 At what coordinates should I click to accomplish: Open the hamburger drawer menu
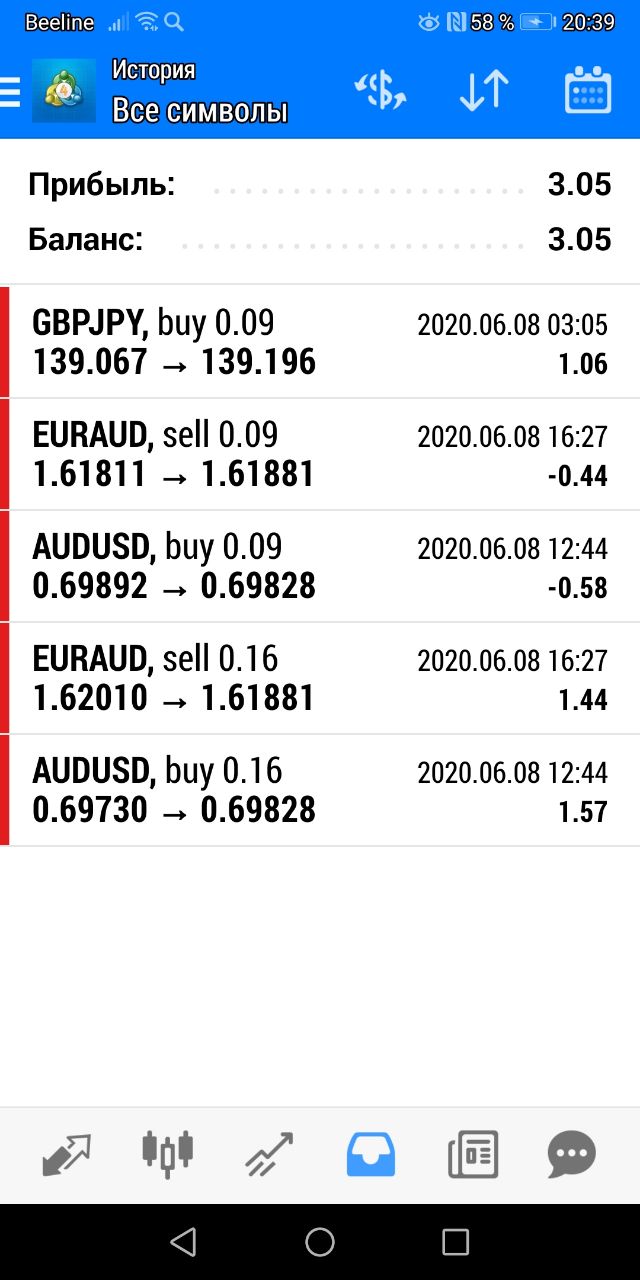coord(10,92)
